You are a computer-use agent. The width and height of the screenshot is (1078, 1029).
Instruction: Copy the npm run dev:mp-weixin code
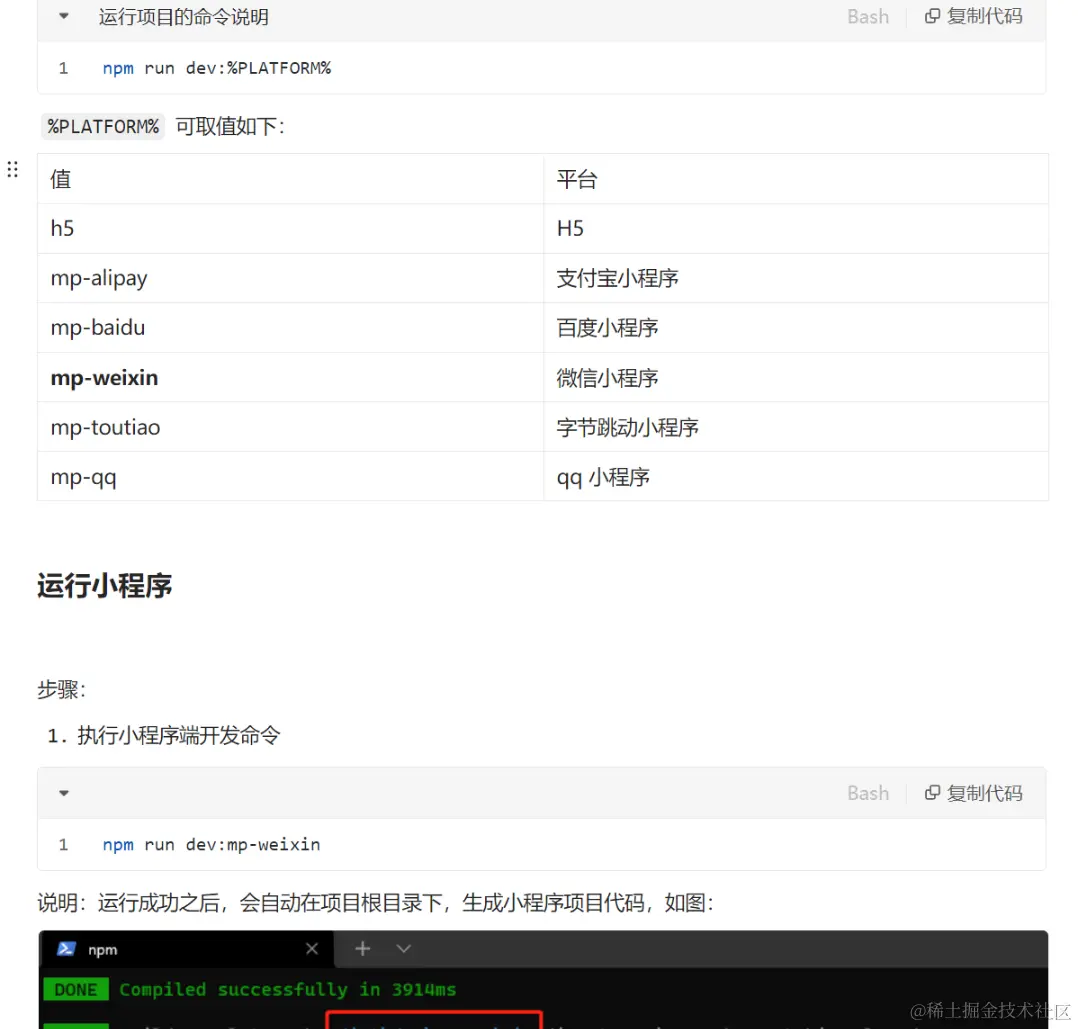[x=973, y=793]
